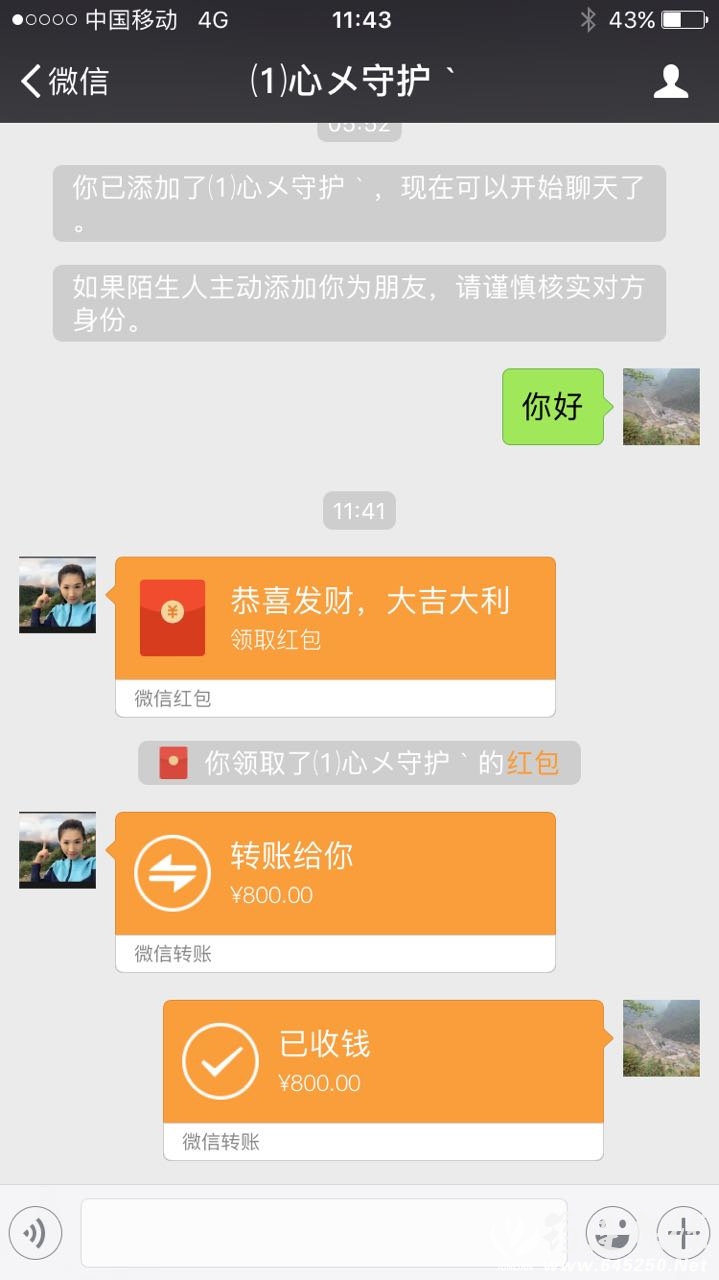Screen dimensions: 719x1280
Task: Switch to voice input mode
Action: (36, 1233)
